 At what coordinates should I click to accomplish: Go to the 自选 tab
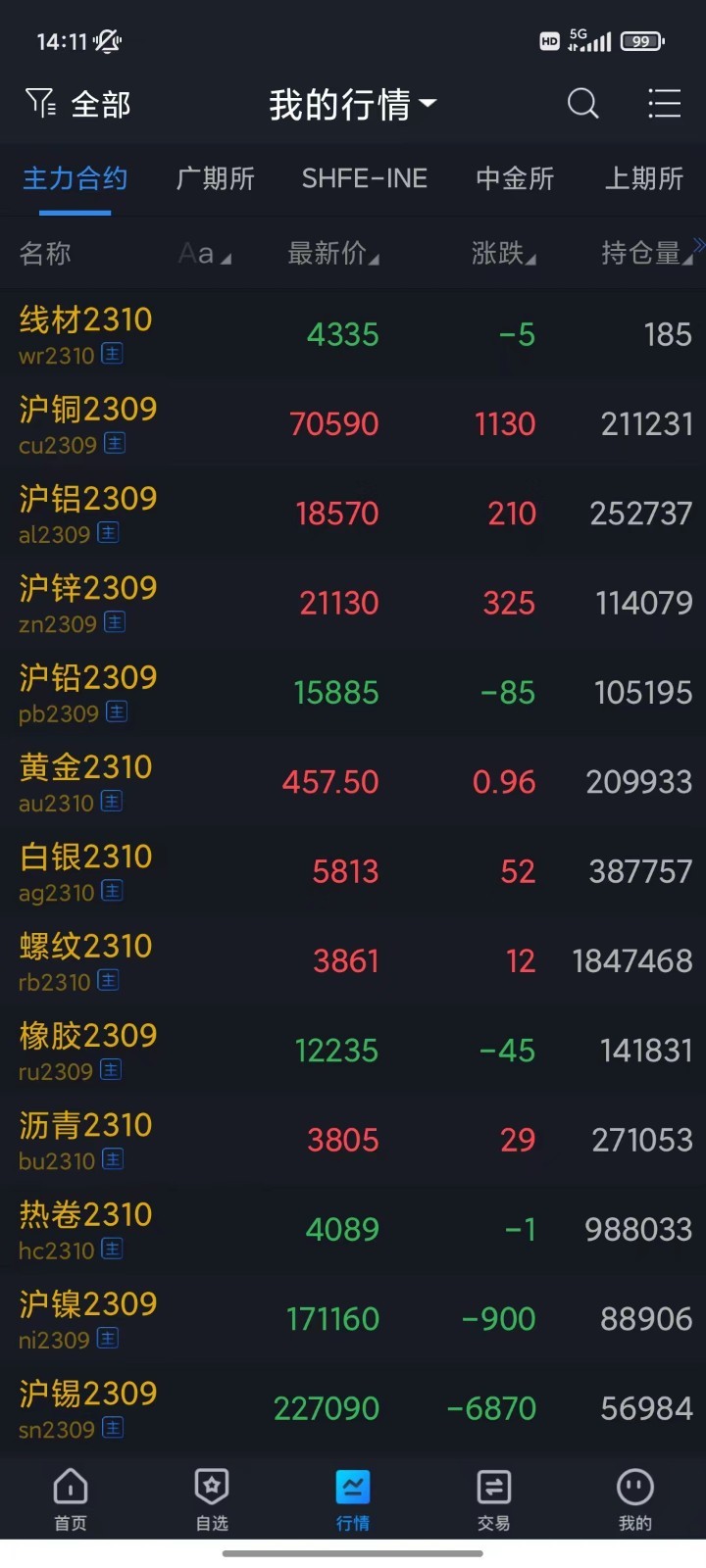(x=212, y=1499)
